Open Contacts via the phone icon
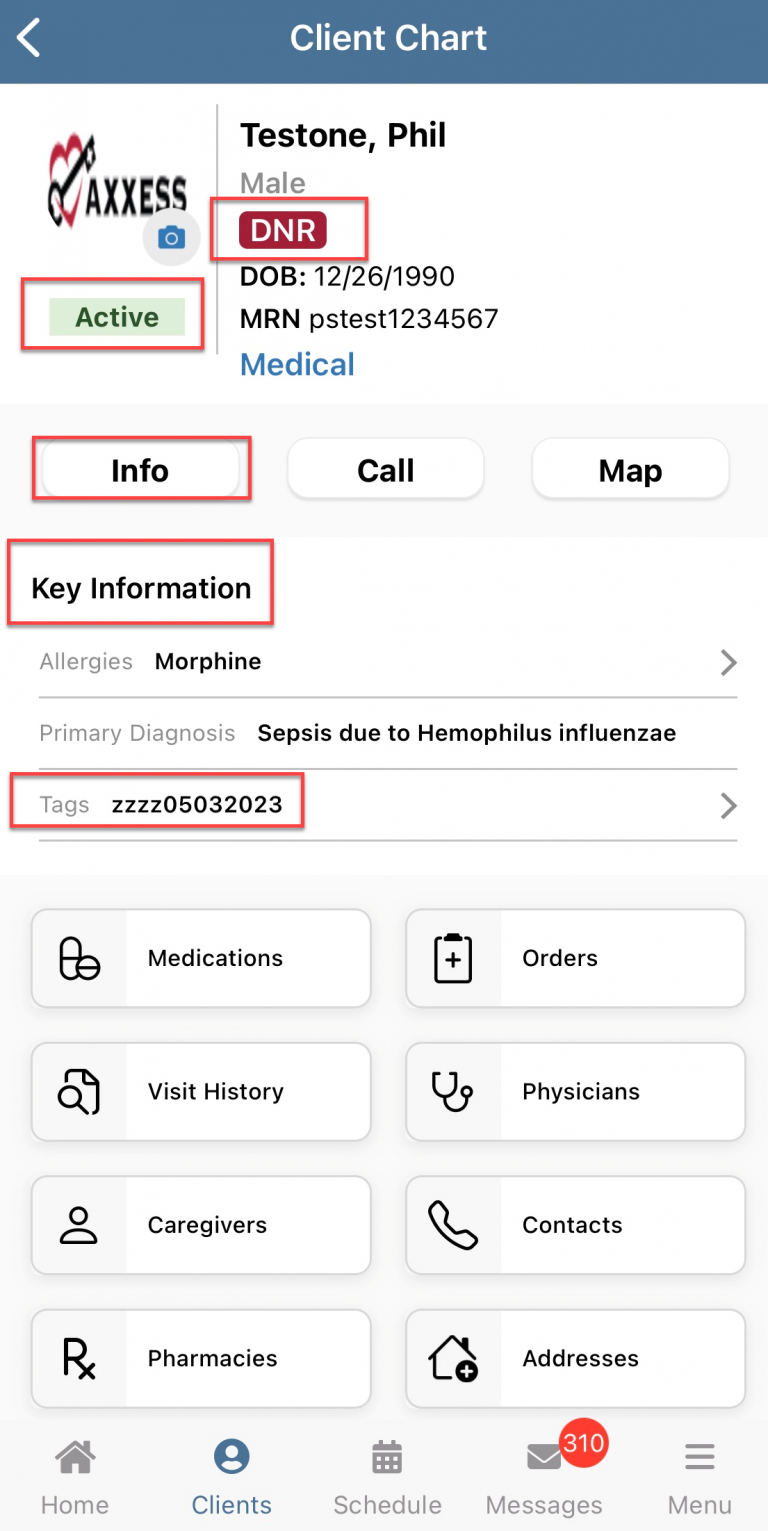This screenshot has height=1531, width=768. (452, 1225)
